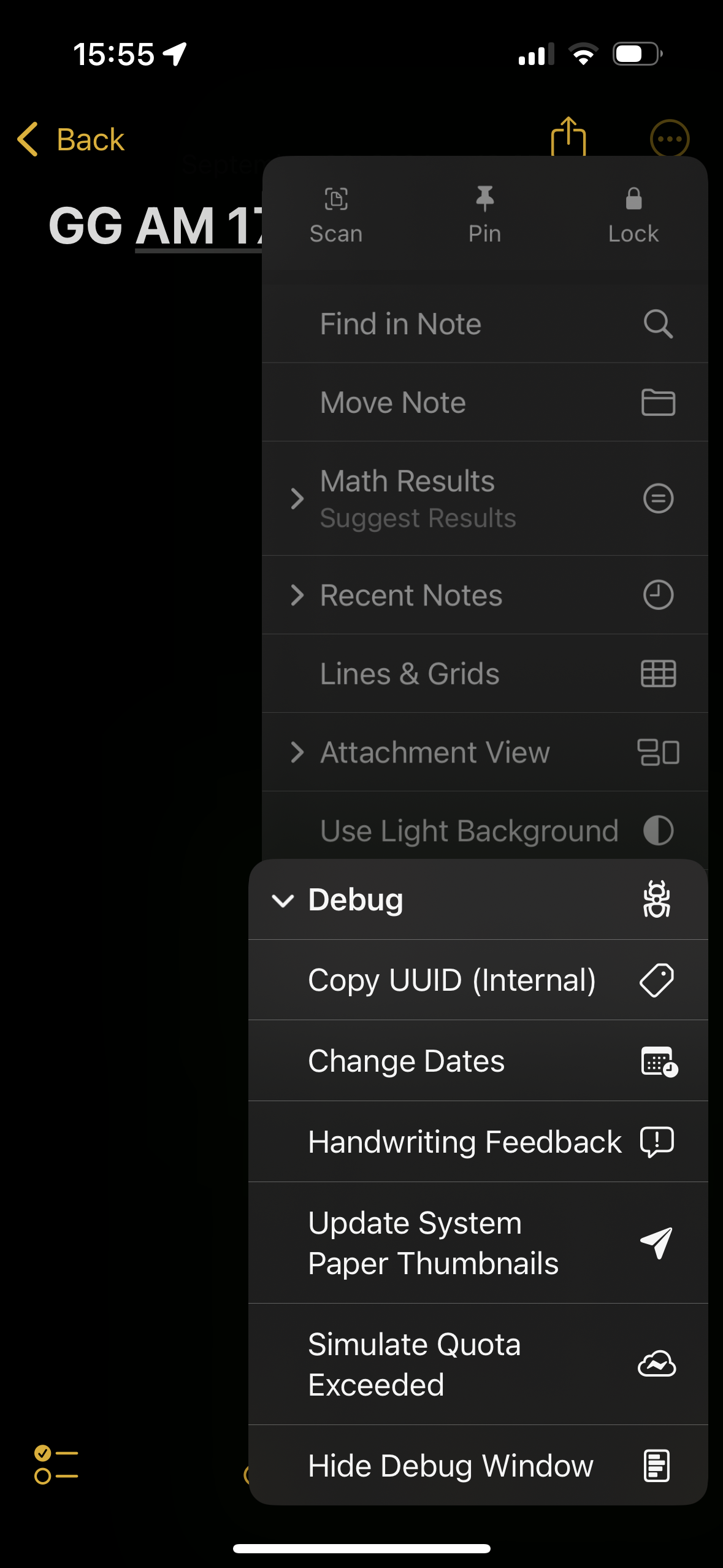The image size is (723, 1568).
Task: Select Scan from the menu
Action: (336, 215)
